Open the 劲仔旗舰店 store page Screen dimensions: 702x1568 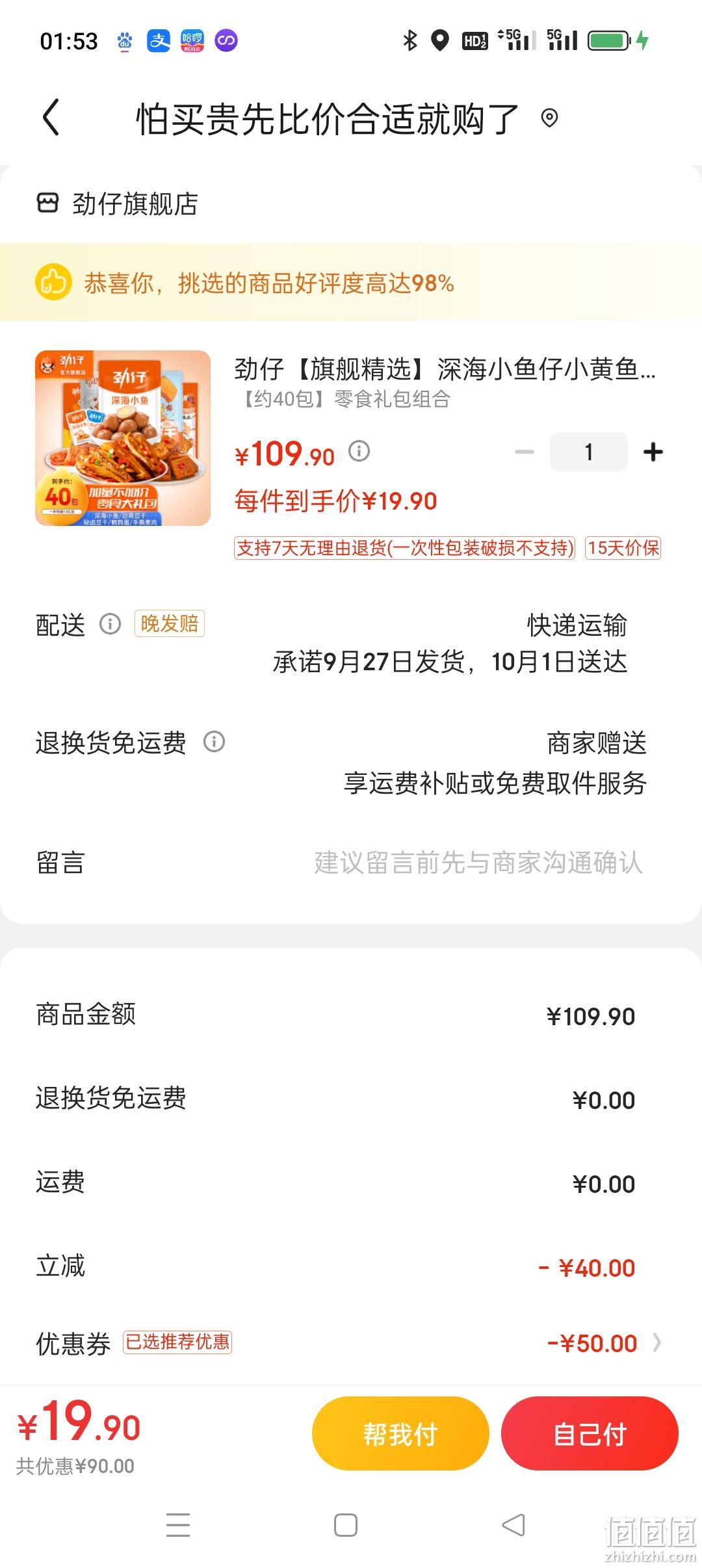pyautogui.click(x=118, y=203)
